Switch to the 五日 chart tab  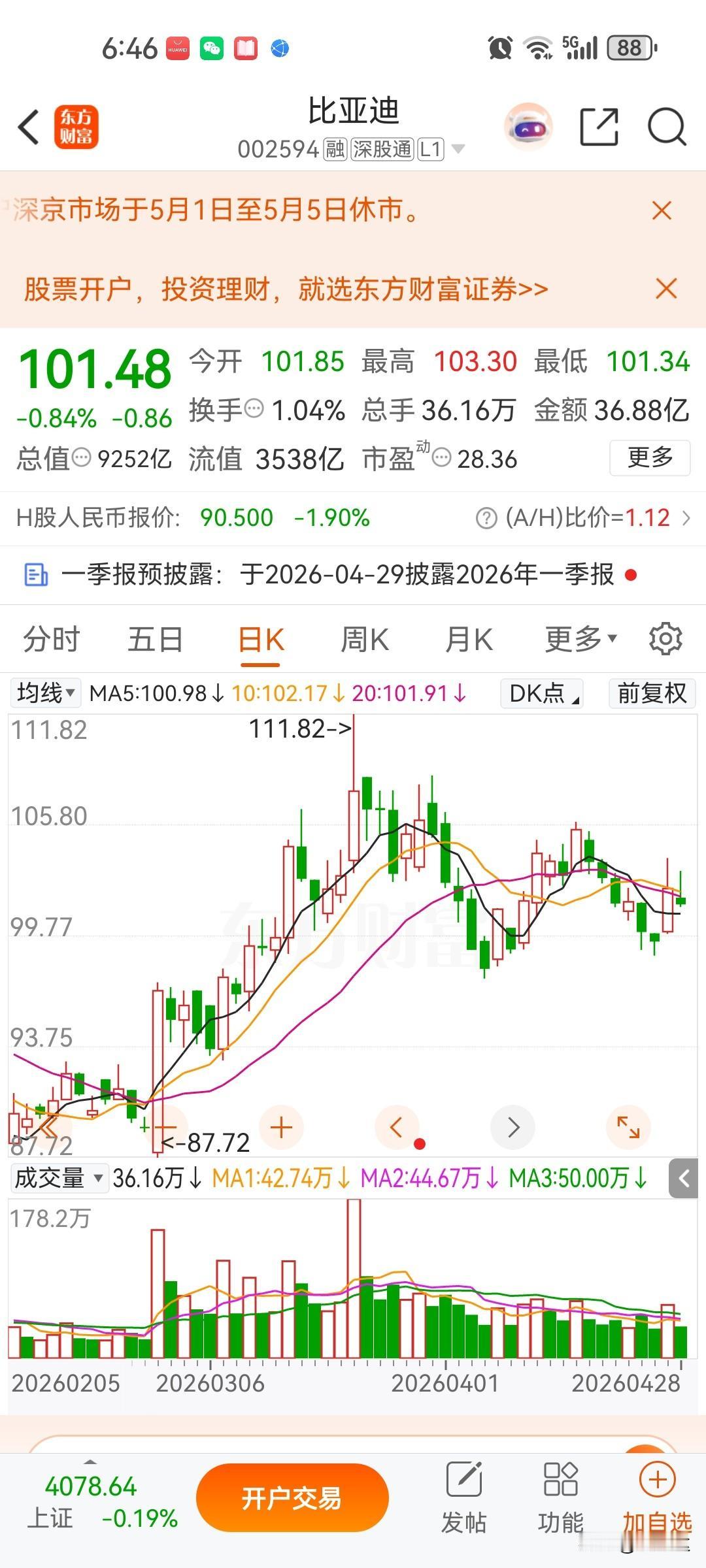(x=155, y=639)
